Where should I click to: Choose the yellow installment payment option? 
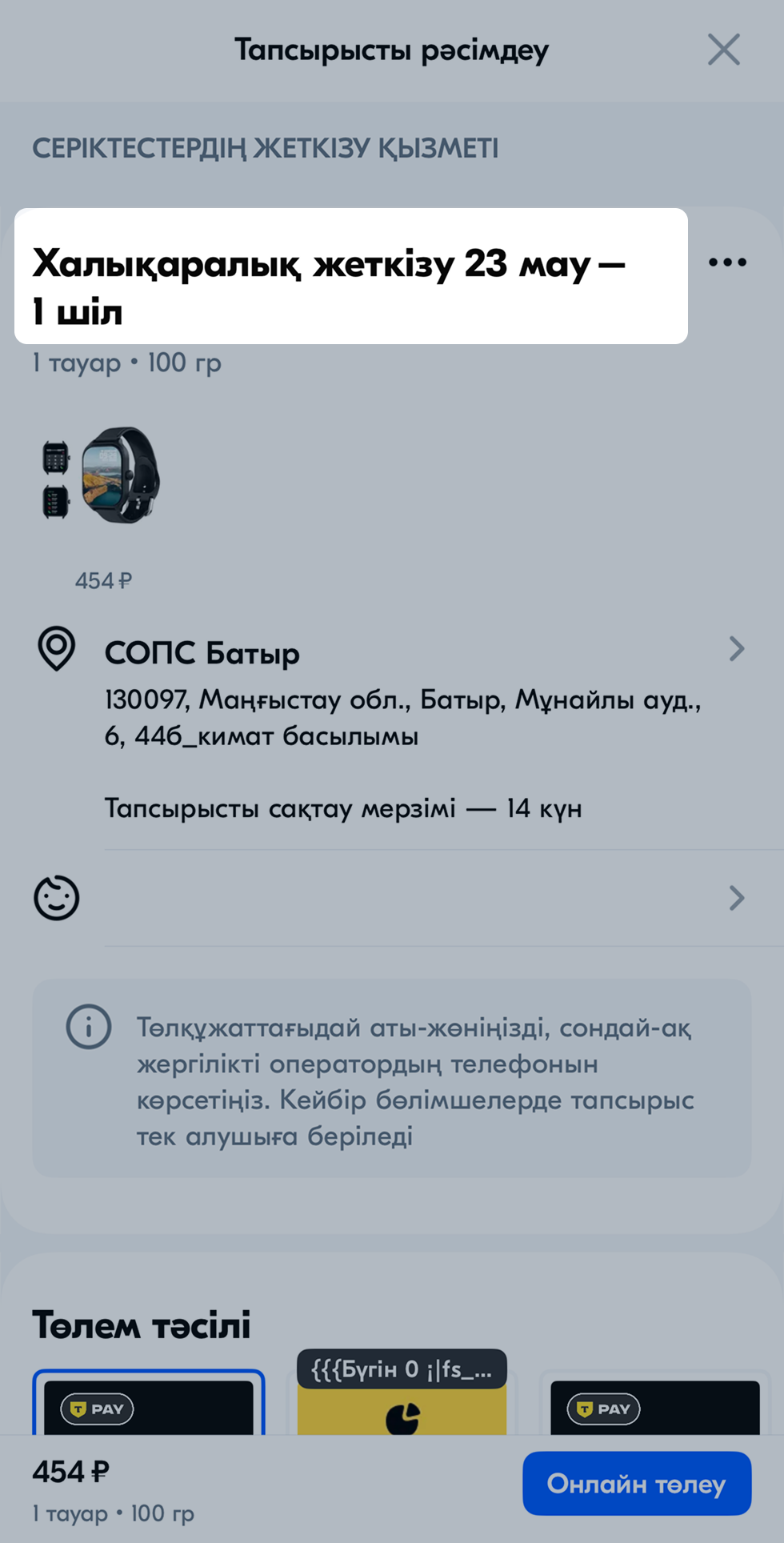(x=402, y=1410)
